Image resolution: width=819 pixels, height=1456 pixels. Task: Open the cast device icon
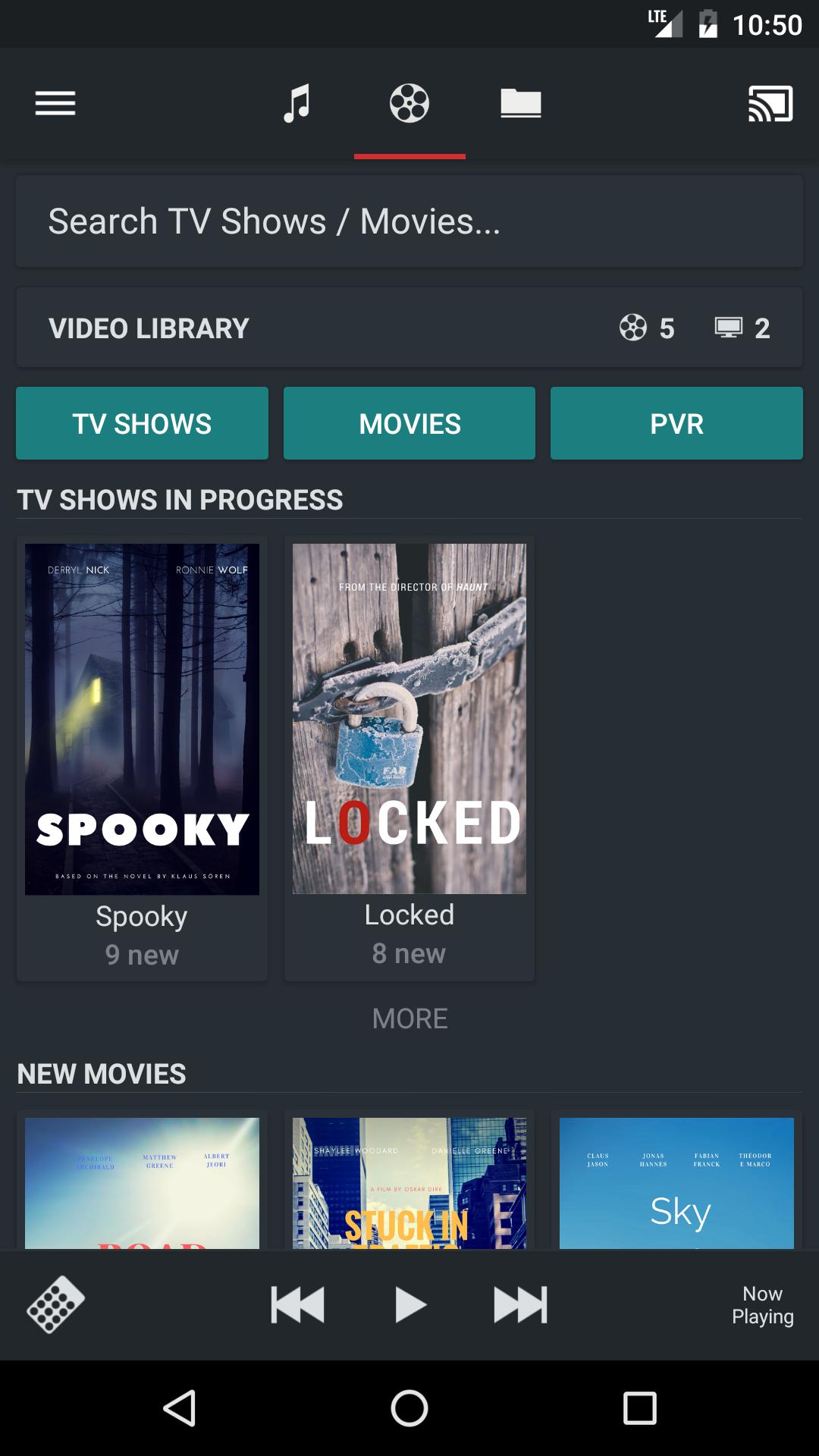(x=770, y=103)
